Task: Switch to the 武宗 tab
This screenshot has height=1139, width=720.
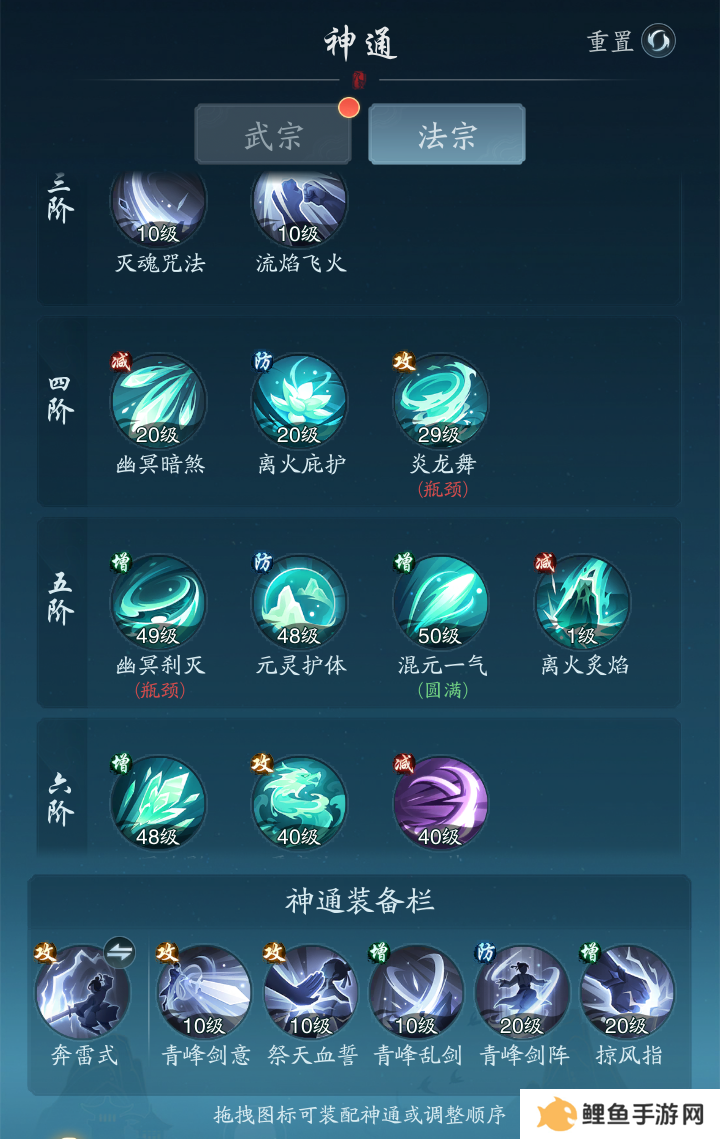Action: [273, 135]
